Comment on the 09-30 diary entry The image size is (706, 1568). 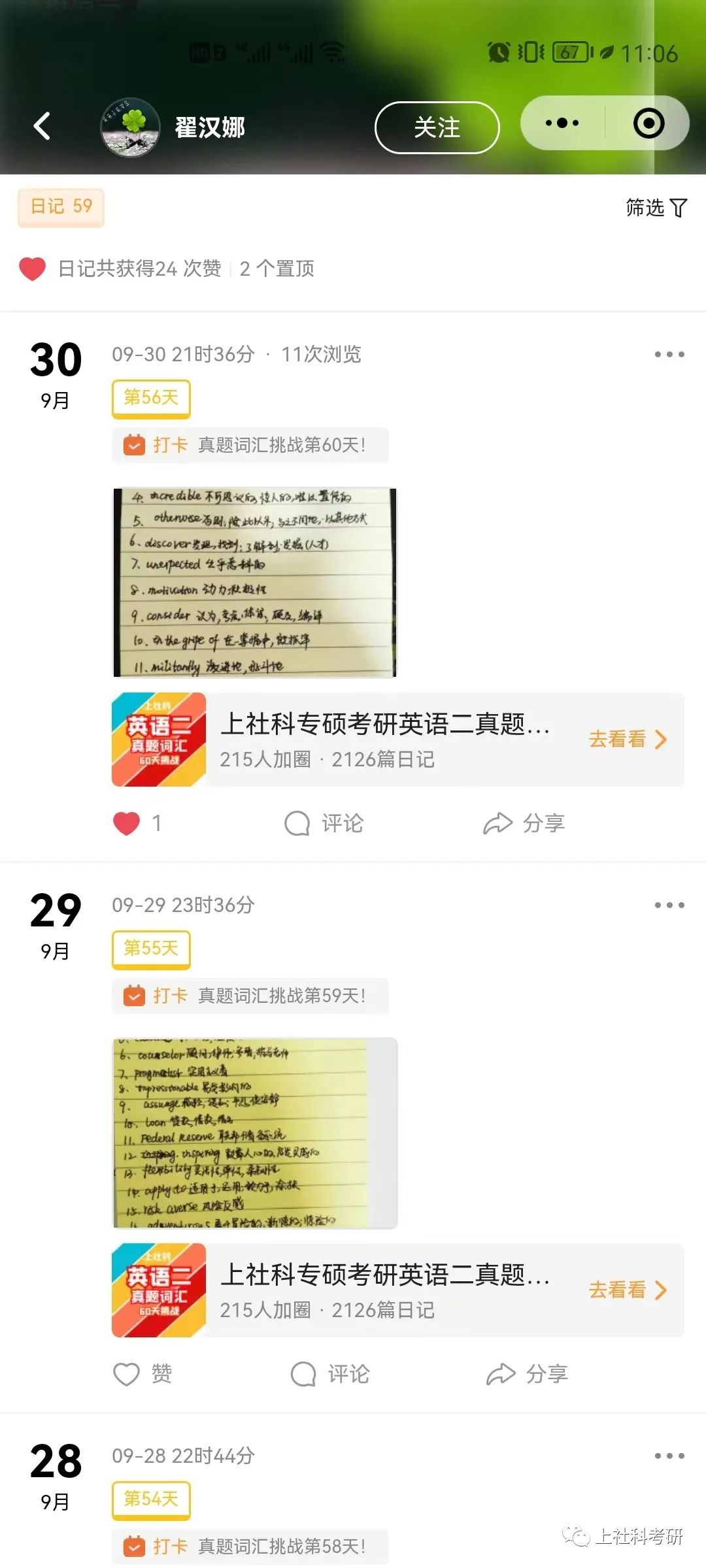coord(324,823)
